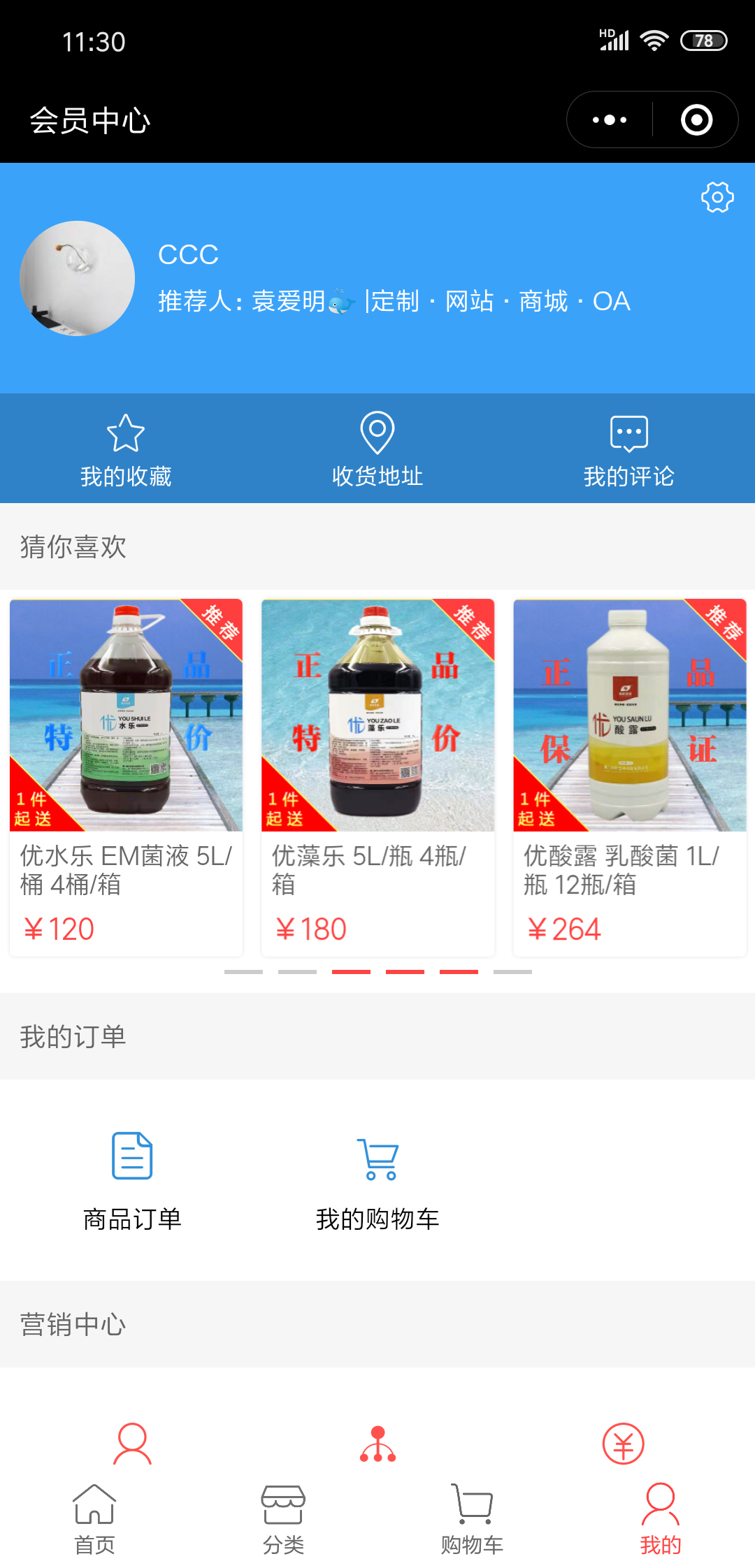Open the 优水乐 EM菌液 product card
The height and width of the screenshot is (1568, 755).
click(x=127, y=777)
